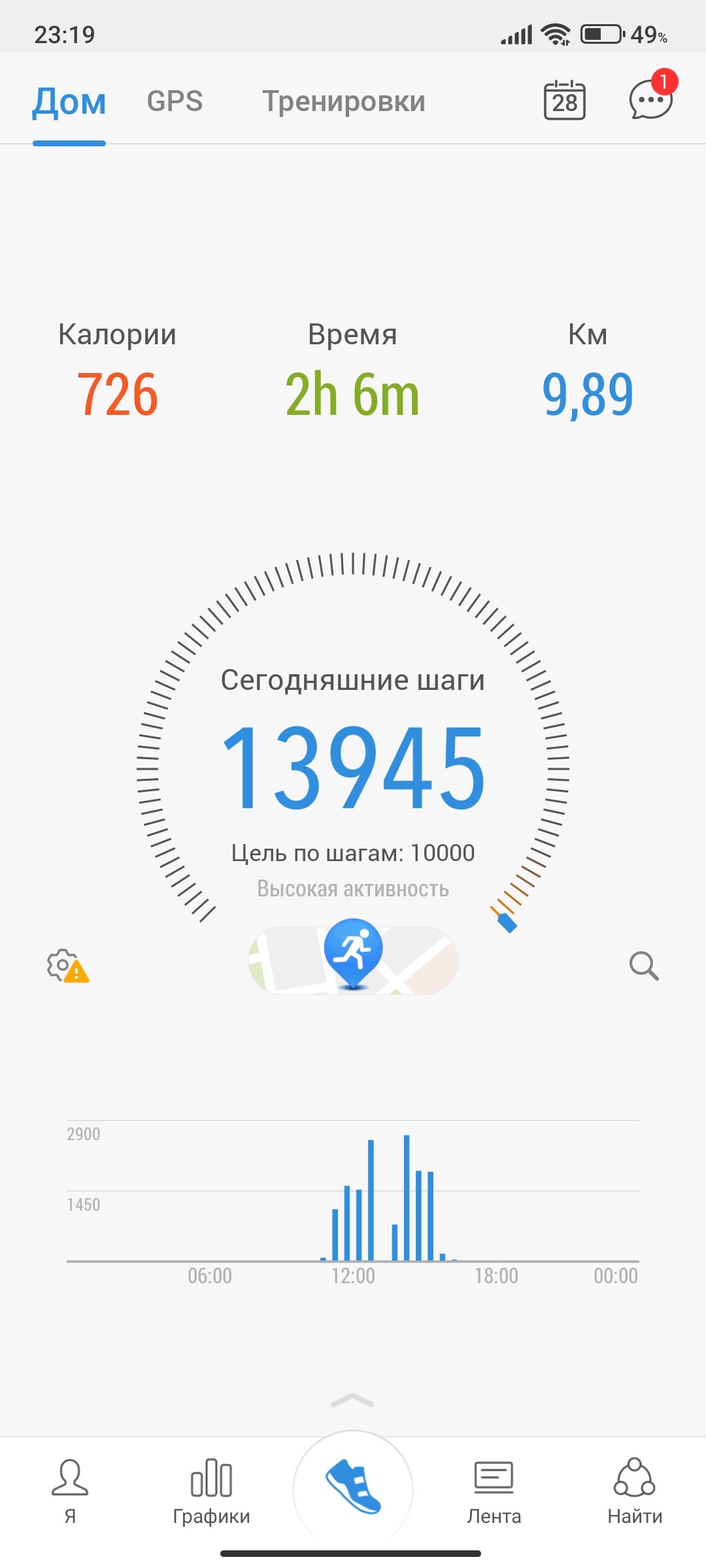This screenshot has height=1568, width=706.
Task: Tap the magnifying glass icon
Action: (x=644, y=966)
